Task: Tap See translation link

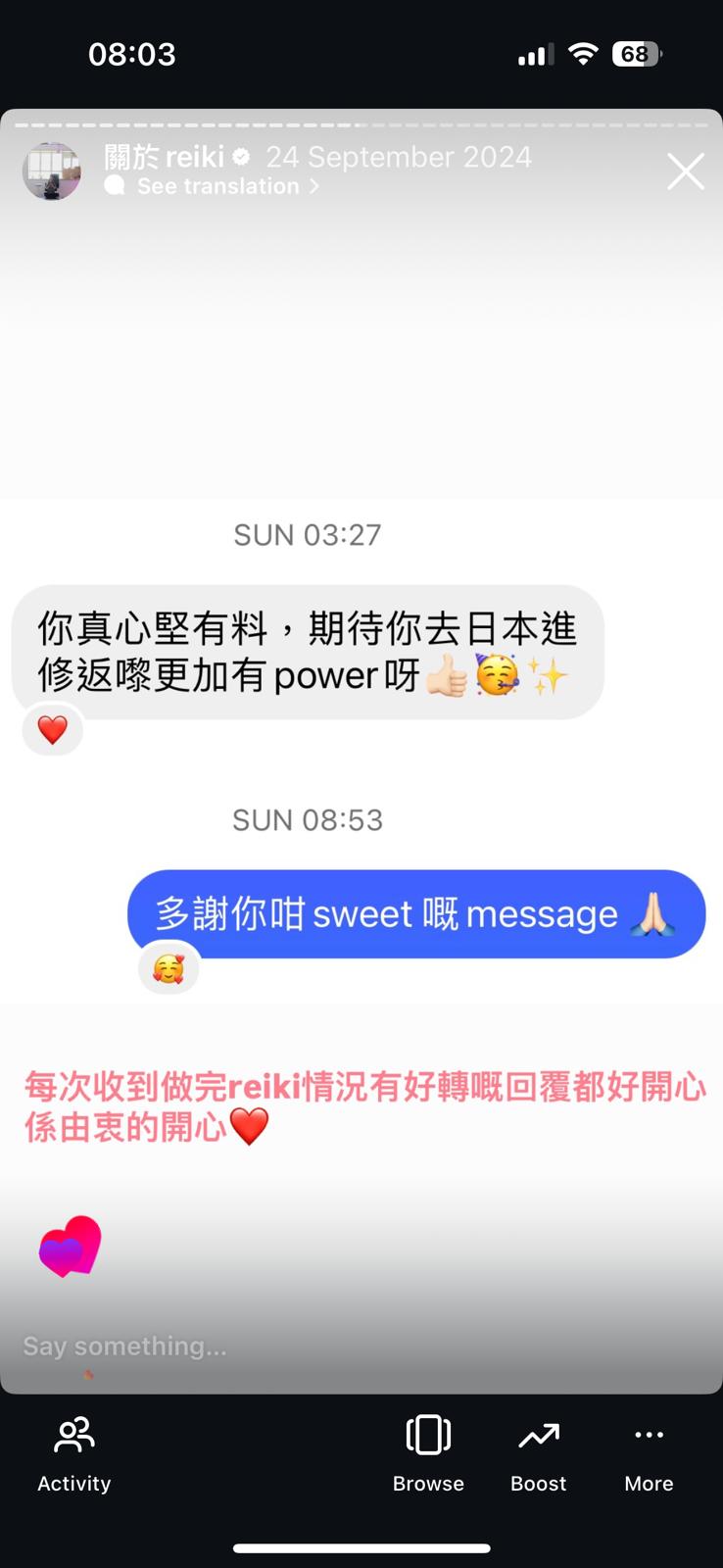Action: (x=217, y=186)
